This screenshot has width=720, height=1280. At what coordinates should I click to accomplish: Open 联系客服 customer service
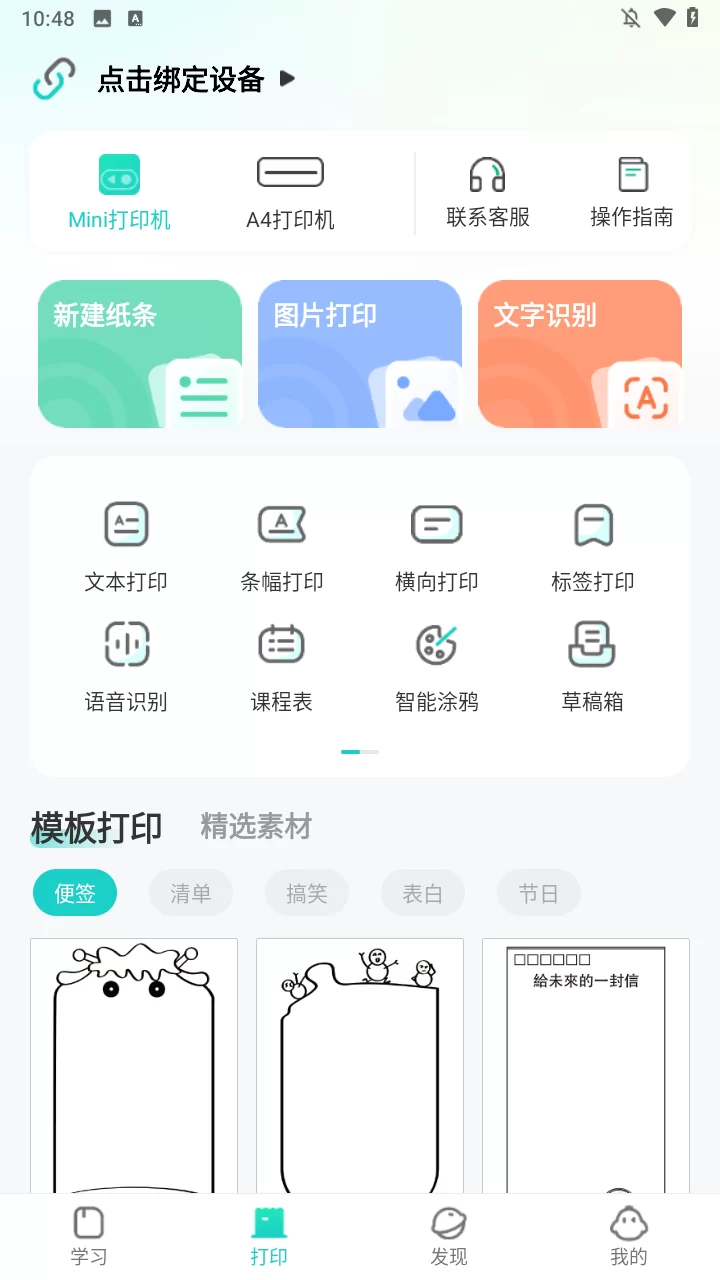(487, 188)
